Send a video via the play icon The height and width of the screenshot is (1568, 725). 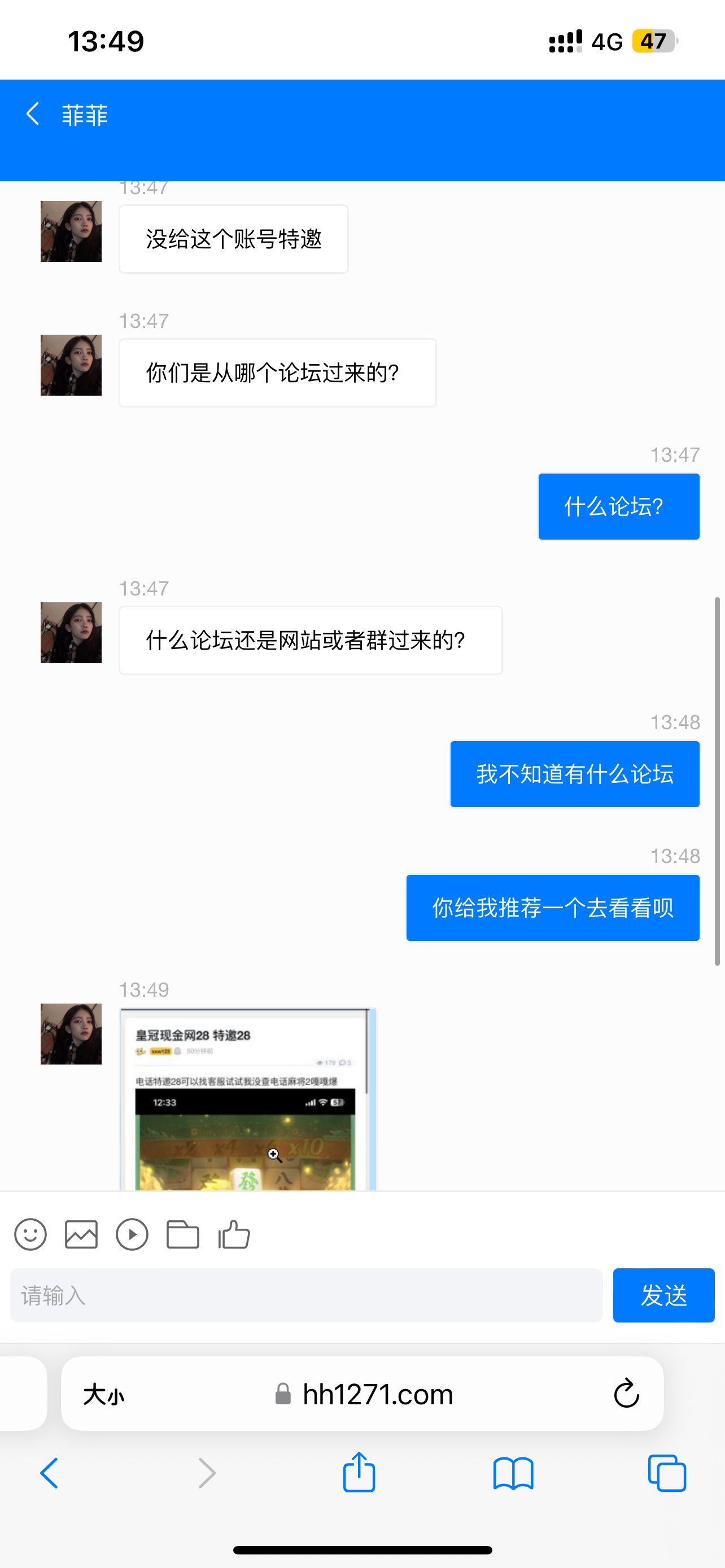(132, 1234)
